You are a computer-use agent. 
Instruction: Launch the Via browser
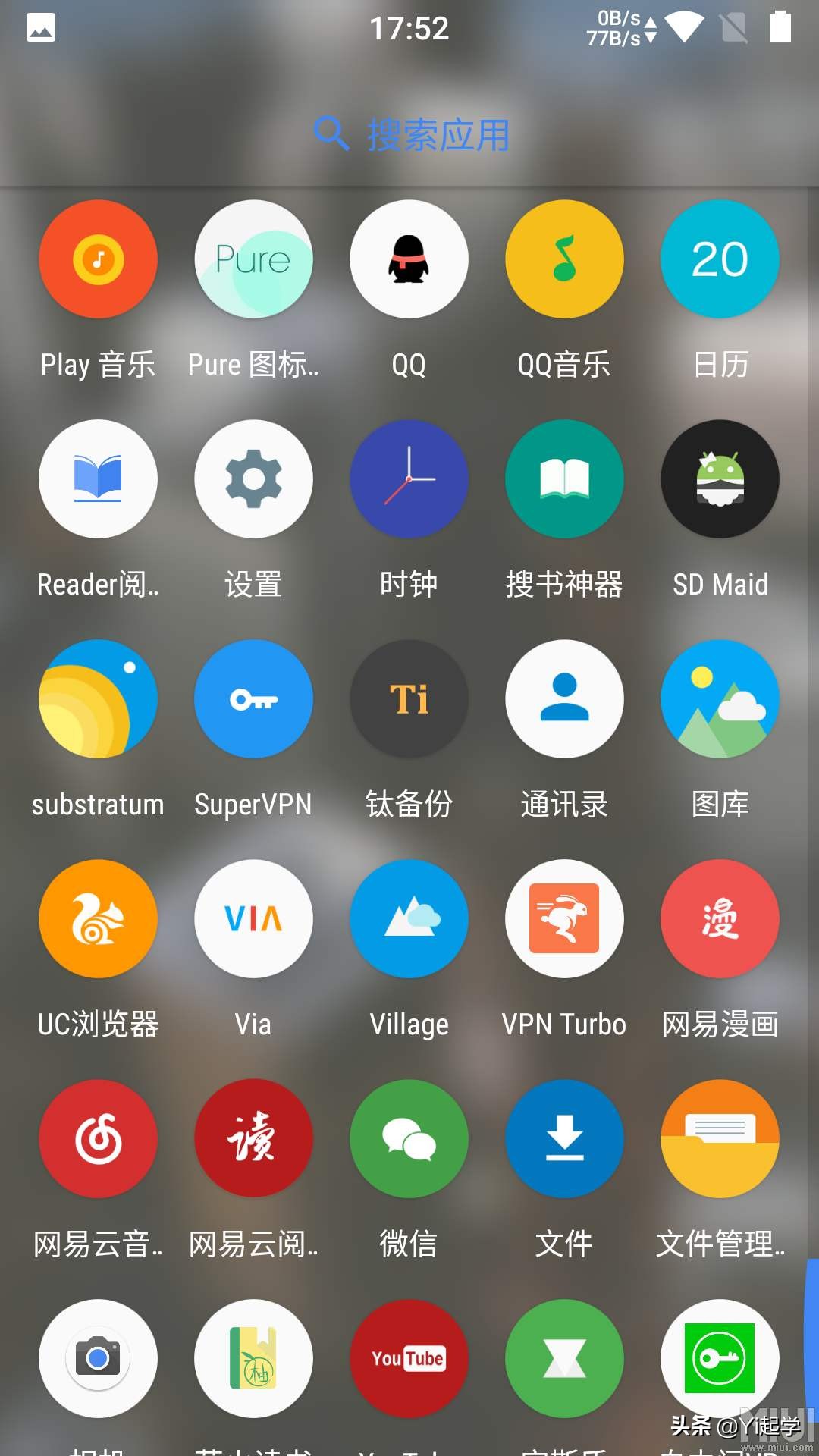pyautogui.click(x=253, y=918)
